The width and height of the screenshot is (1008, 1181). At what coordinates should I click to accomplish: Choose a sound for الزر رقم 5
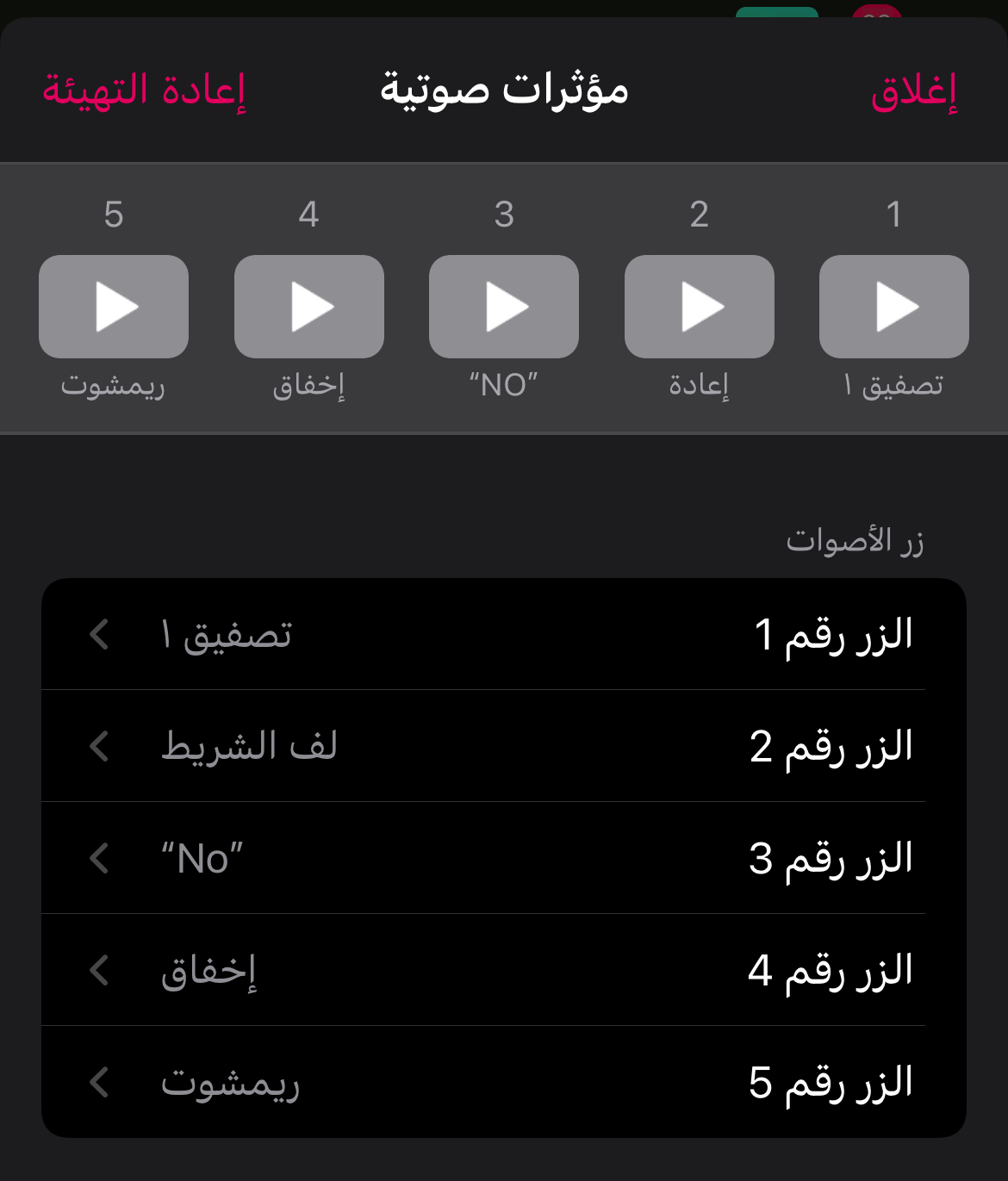tap(504, 1082)
